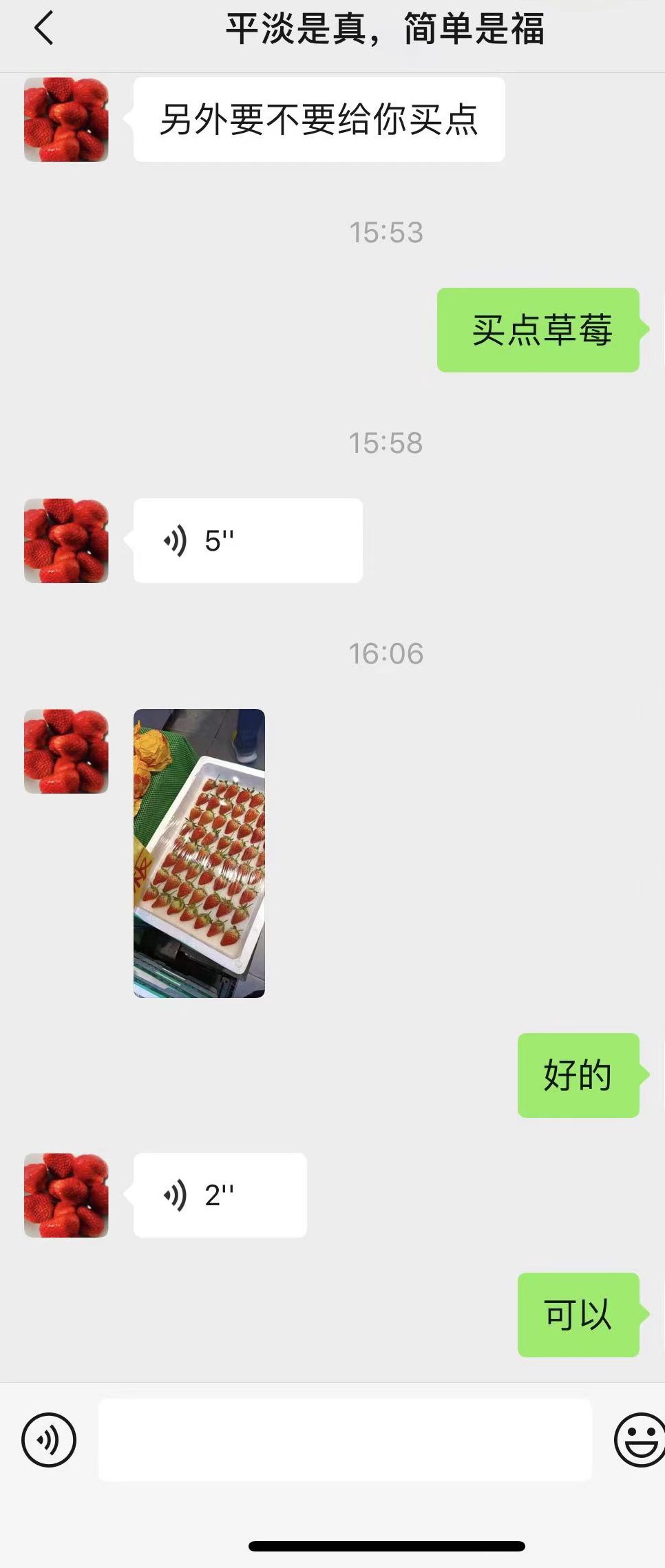Open the emoji picker
The image size is (665, 1568).
tap(639, 1439)
